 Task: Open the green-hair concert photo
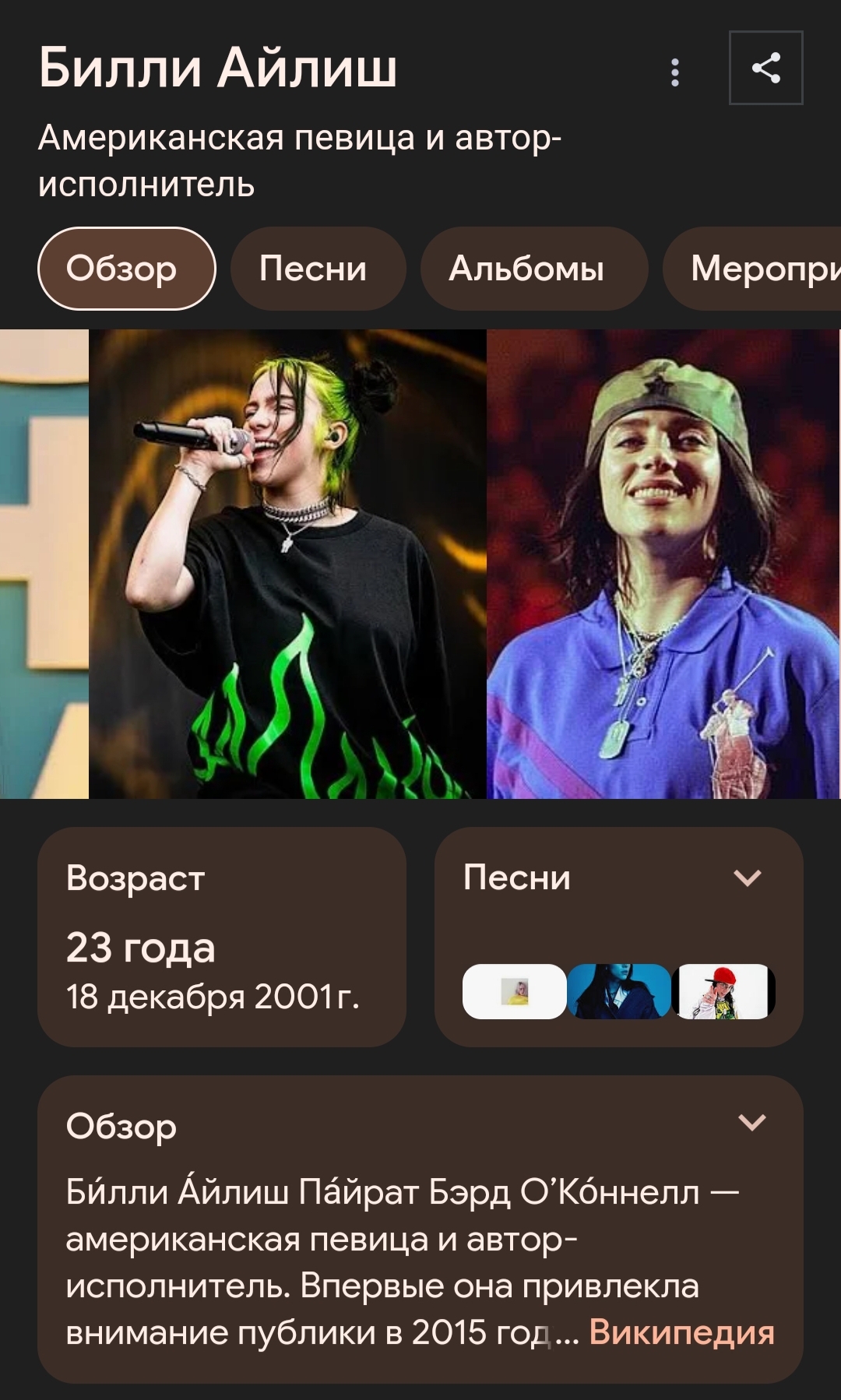pos(287,564)
